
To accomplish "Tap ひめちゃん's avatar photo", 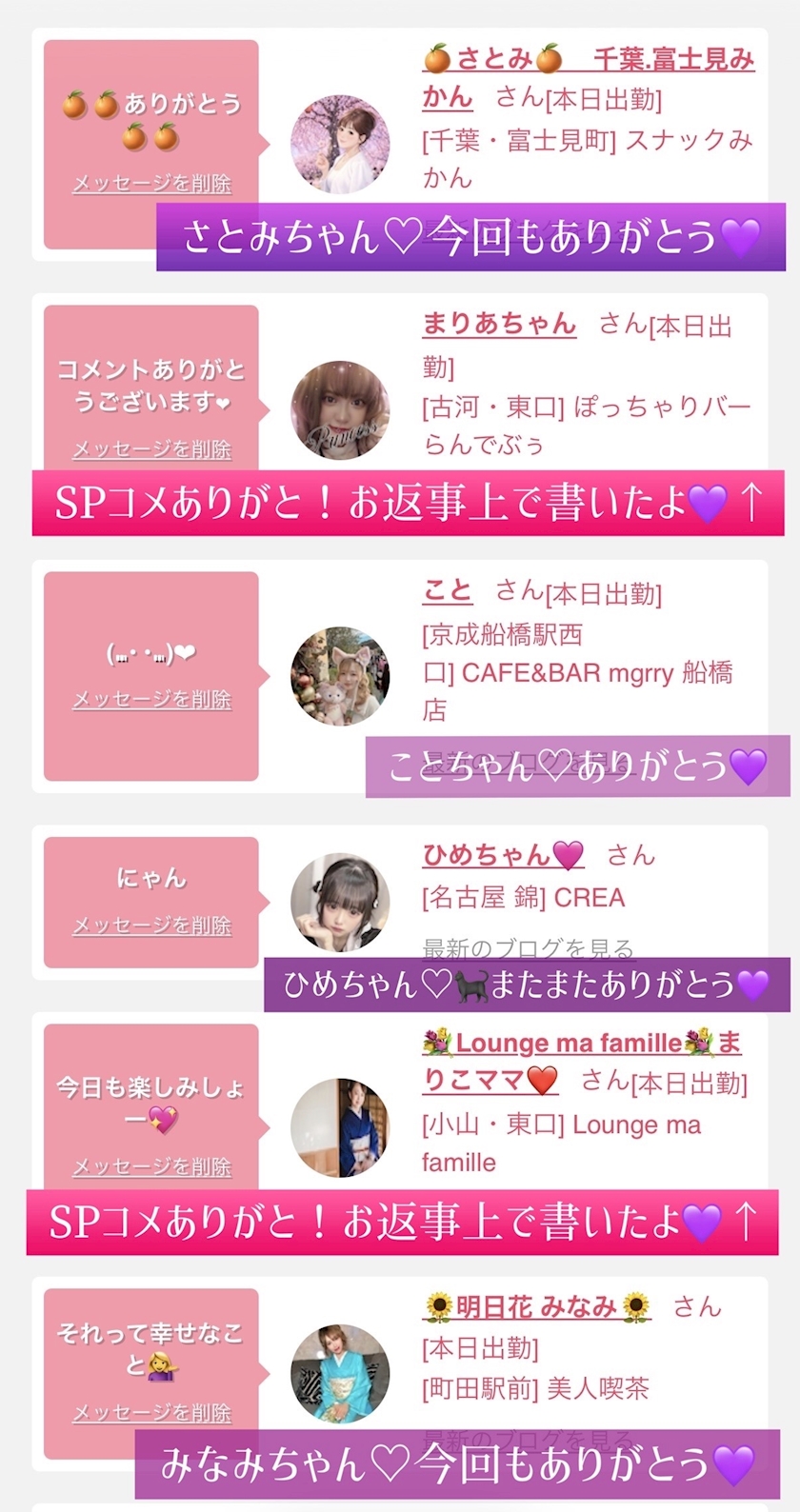I will 340,903.
